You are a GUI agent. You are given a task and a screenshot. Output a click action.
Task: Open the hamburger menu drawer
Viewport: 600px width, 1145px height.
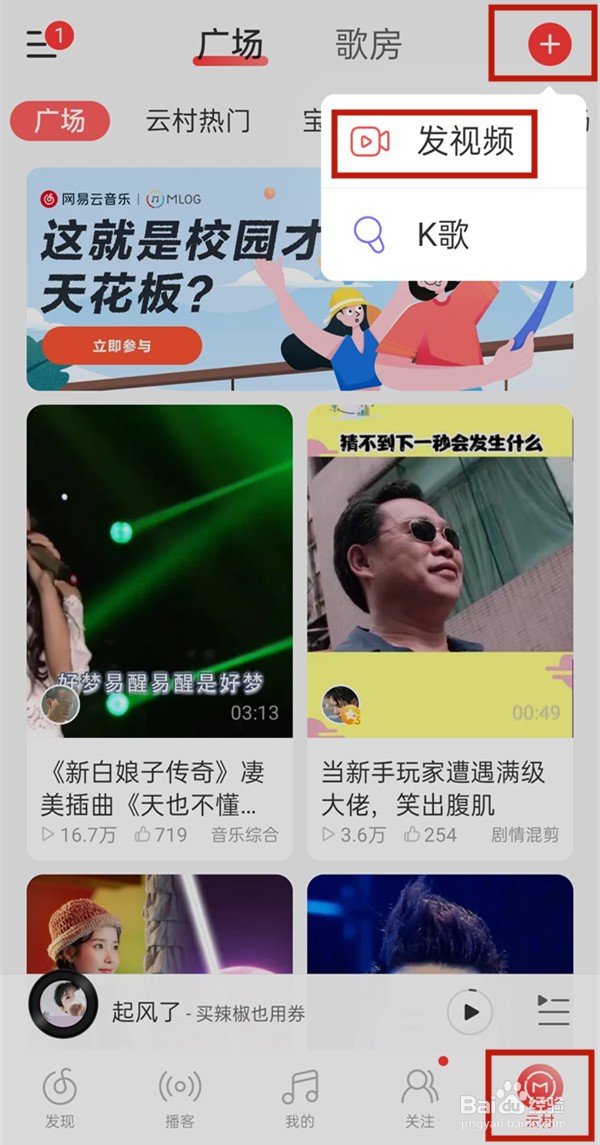[42, 45]
